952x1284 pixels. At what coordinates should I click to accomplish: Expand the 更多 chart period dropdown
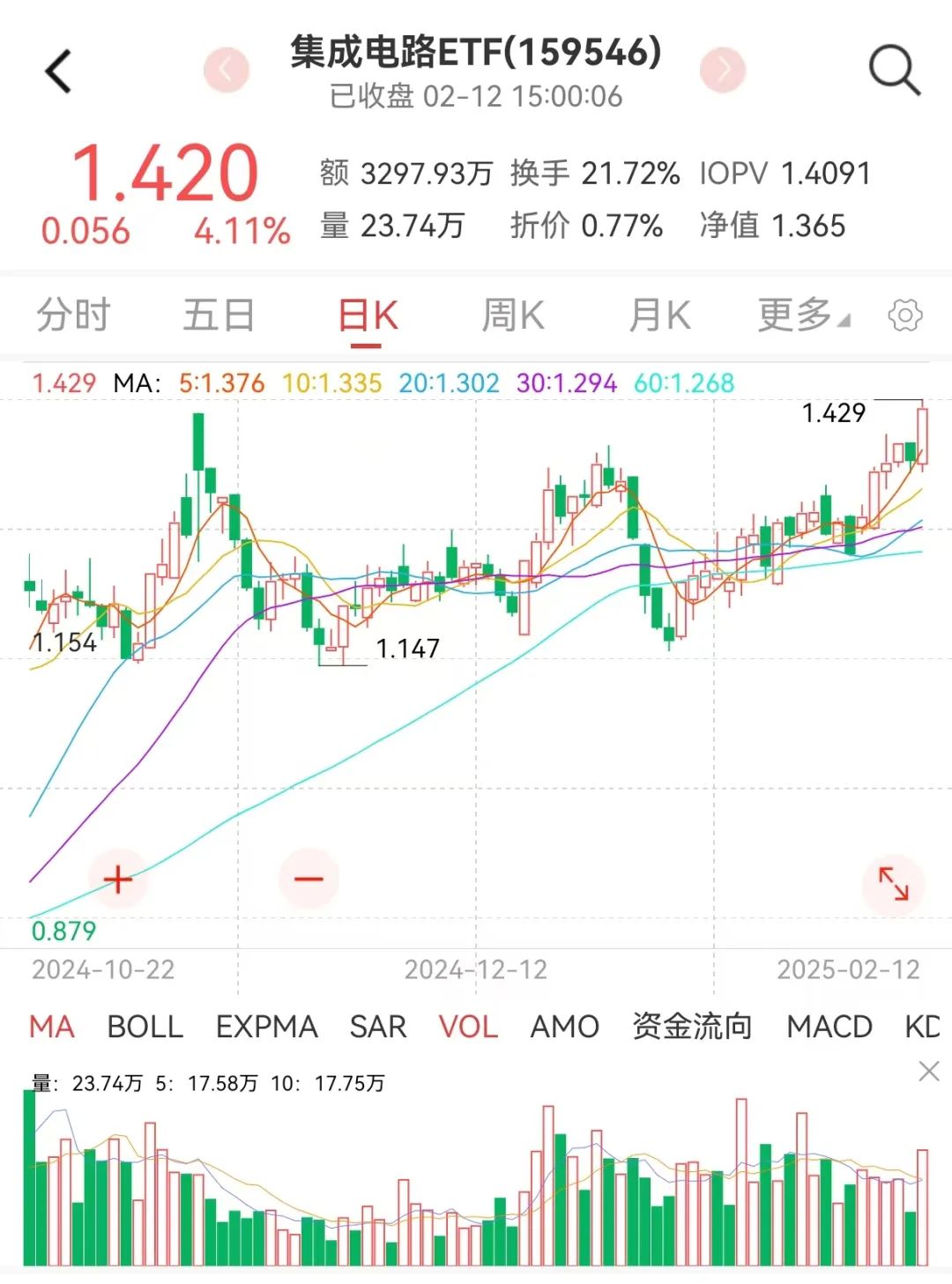[x=802, y=315]
